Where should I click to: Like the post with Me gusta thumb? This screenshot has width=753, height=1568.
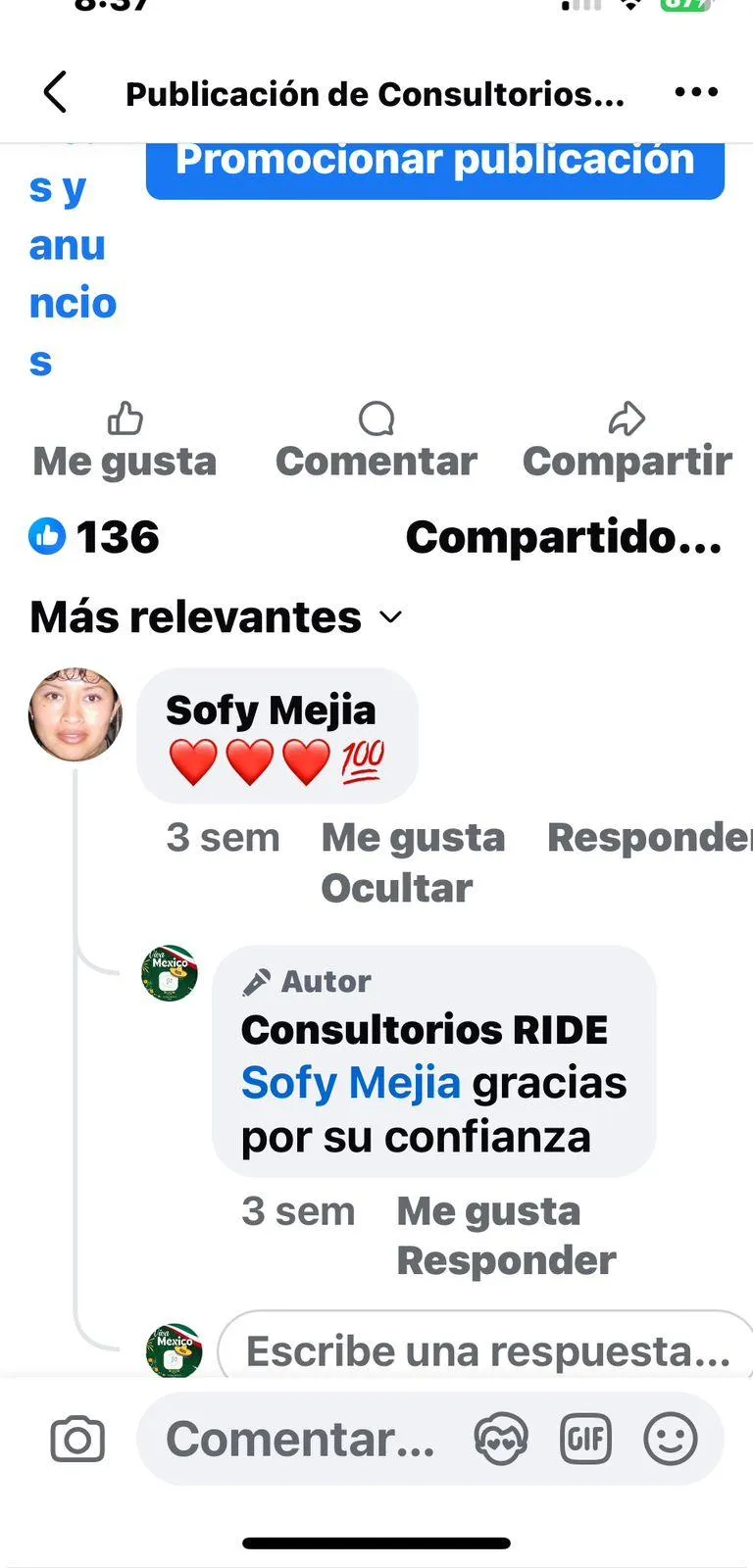point(125,442)
